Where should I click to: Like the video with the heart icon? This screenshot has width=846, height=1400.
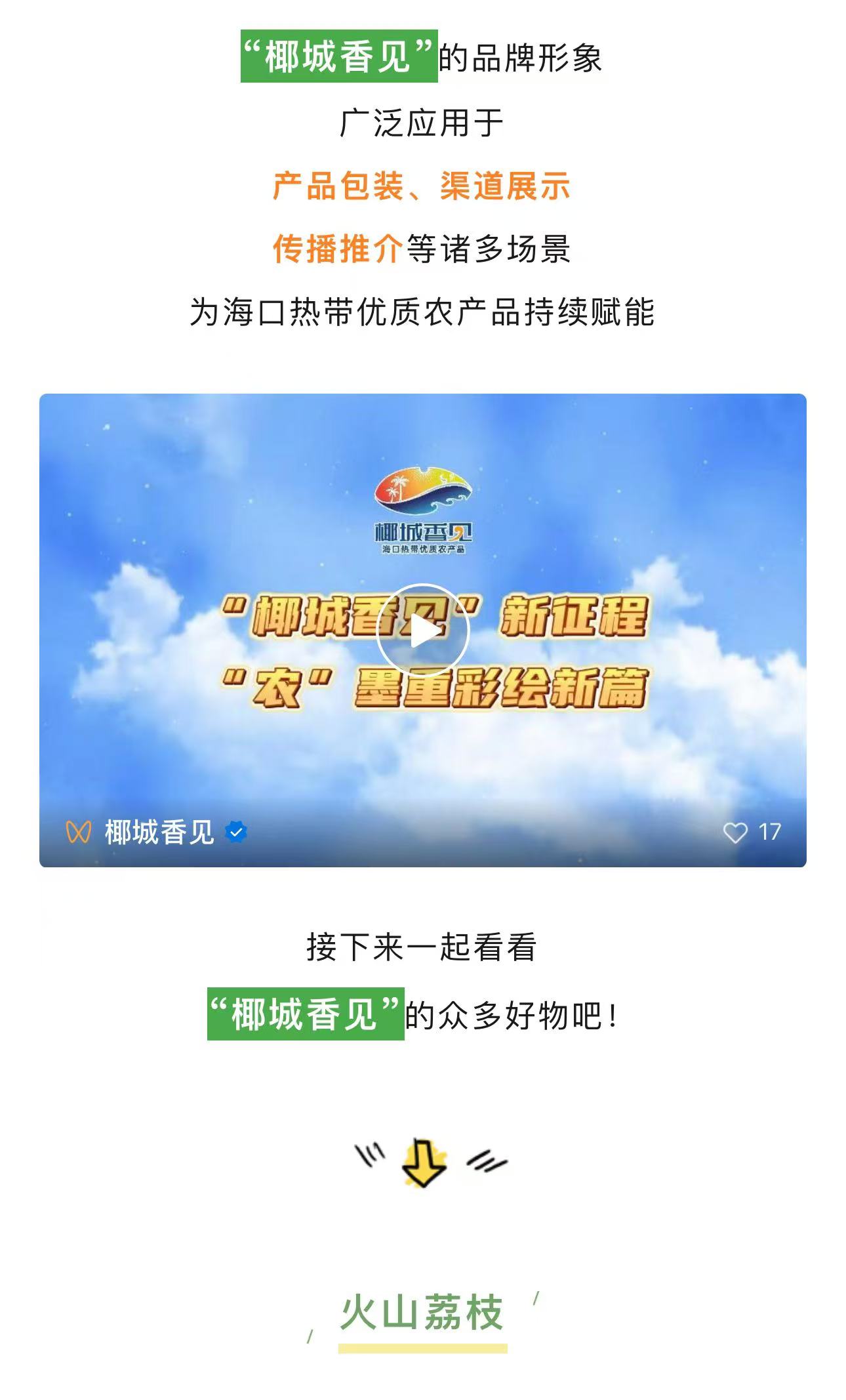[735, 833]
